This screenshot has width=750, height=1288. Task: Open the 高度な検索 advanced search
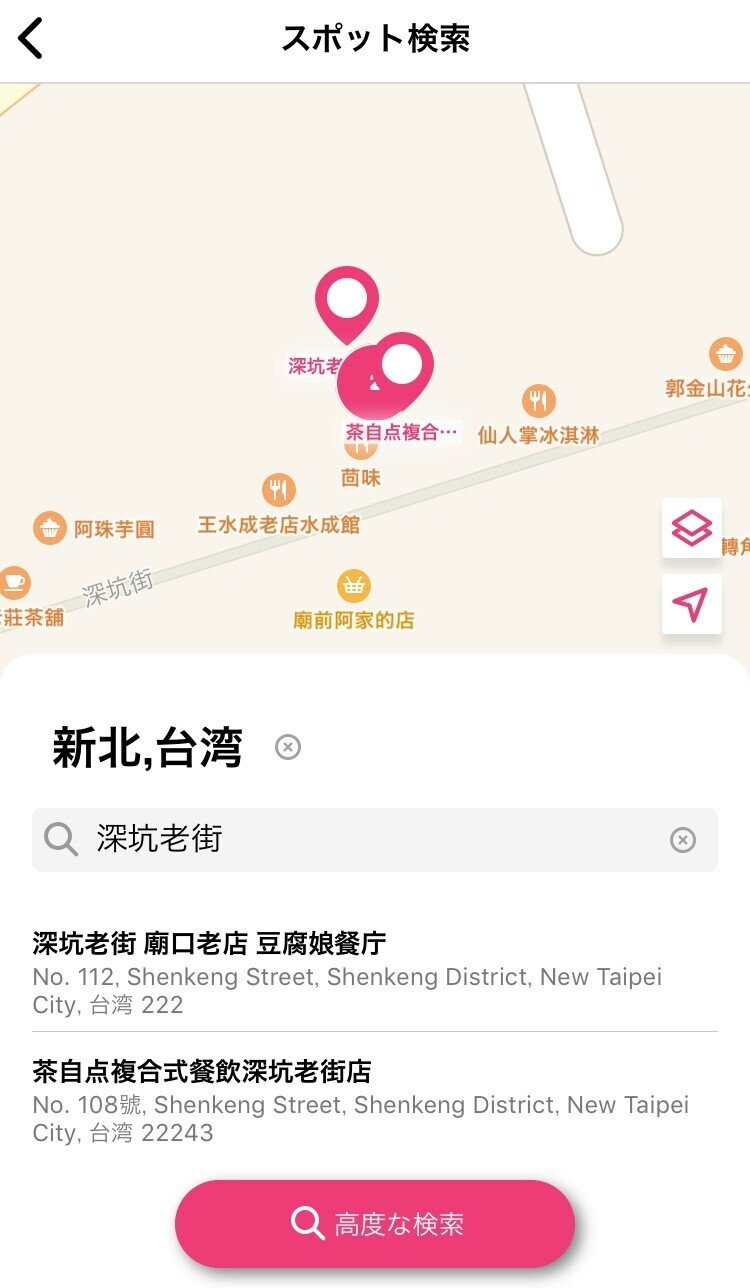tap(375, 1222)
